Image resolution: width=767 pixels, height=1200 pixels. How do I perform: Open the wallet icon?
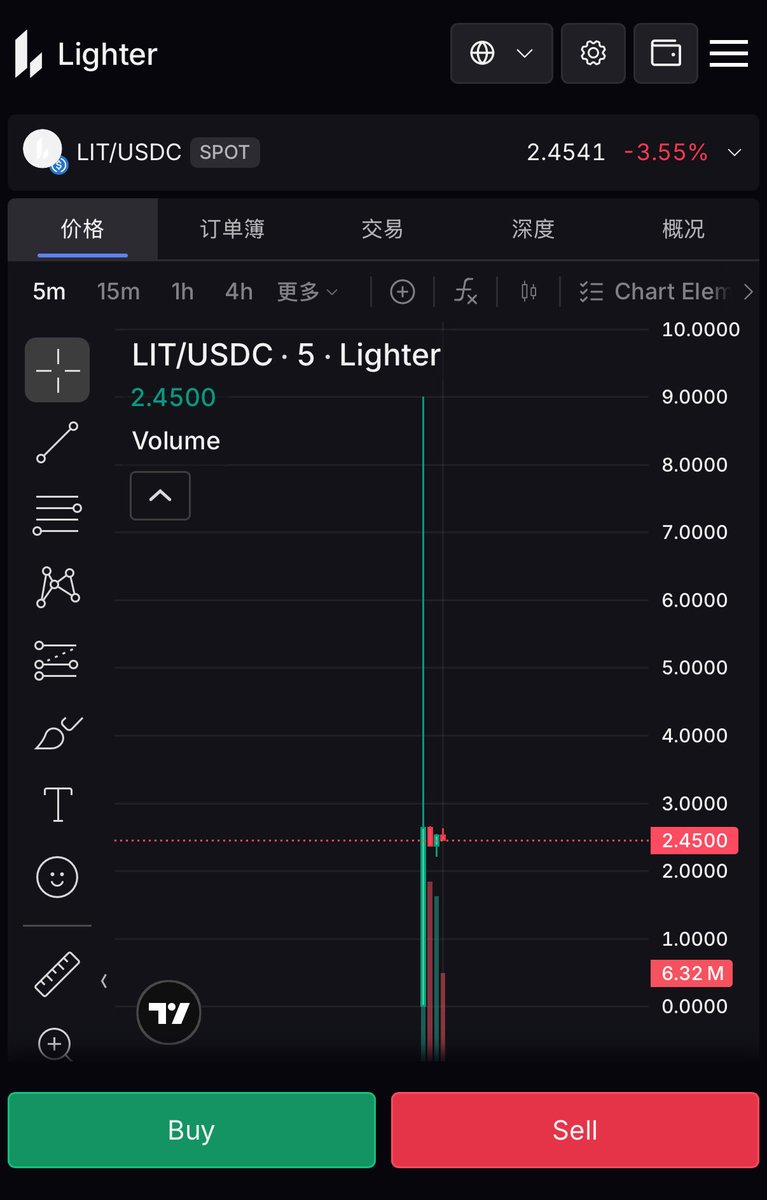pos(665,53)
